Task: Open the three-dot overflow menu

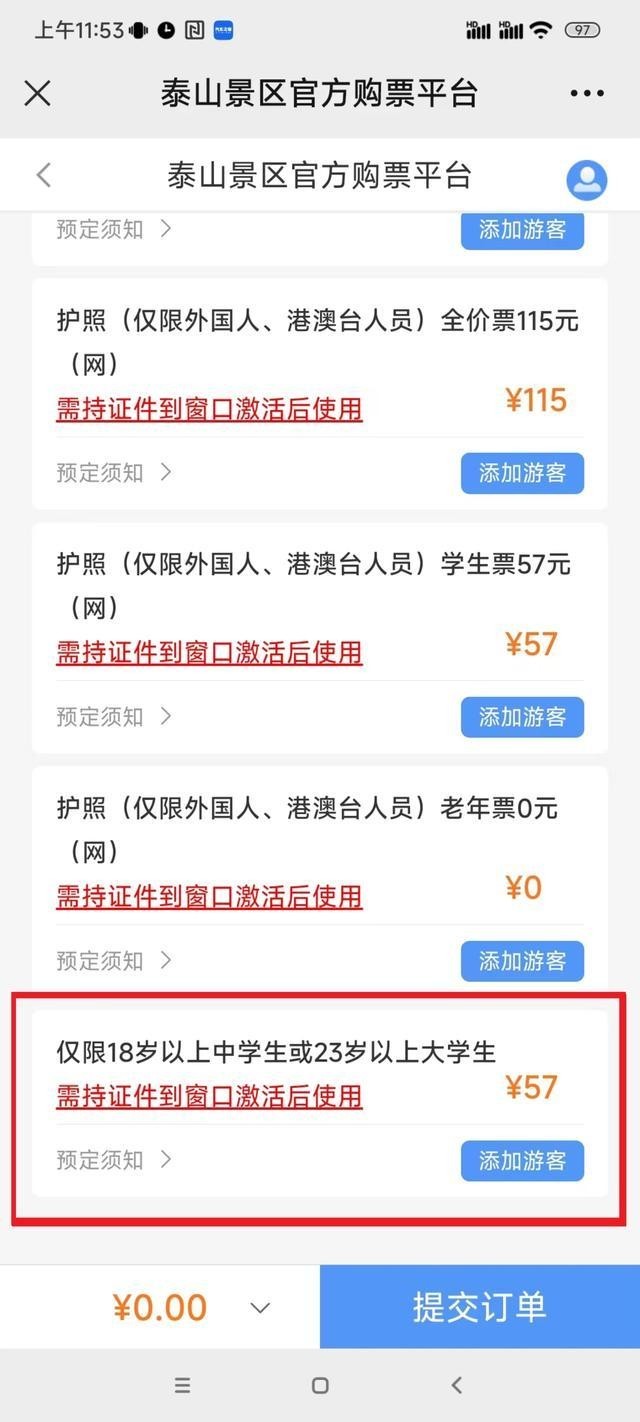Action: (587, 93)
